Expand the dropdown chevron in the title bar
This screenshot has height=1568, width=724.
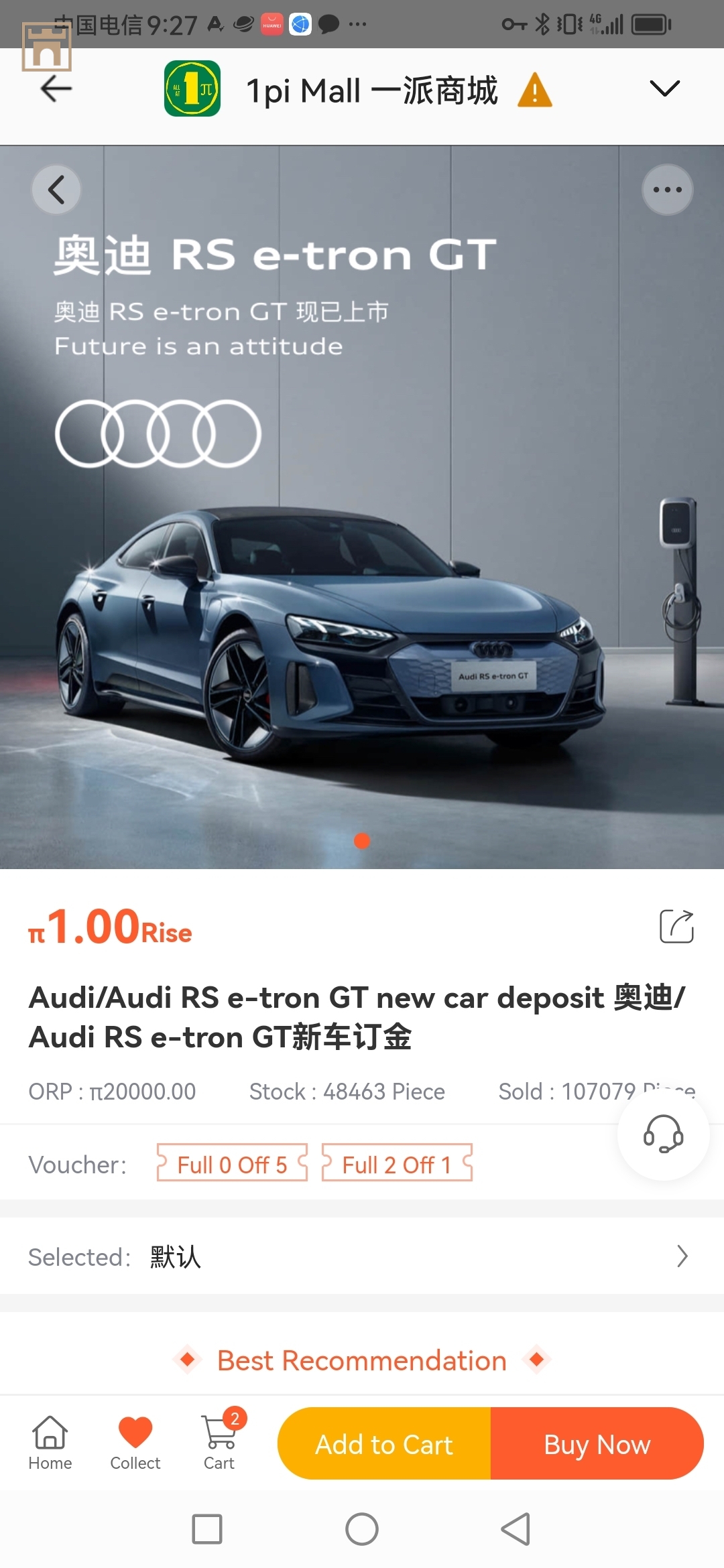pyautogui.click(x=664, y=88)
